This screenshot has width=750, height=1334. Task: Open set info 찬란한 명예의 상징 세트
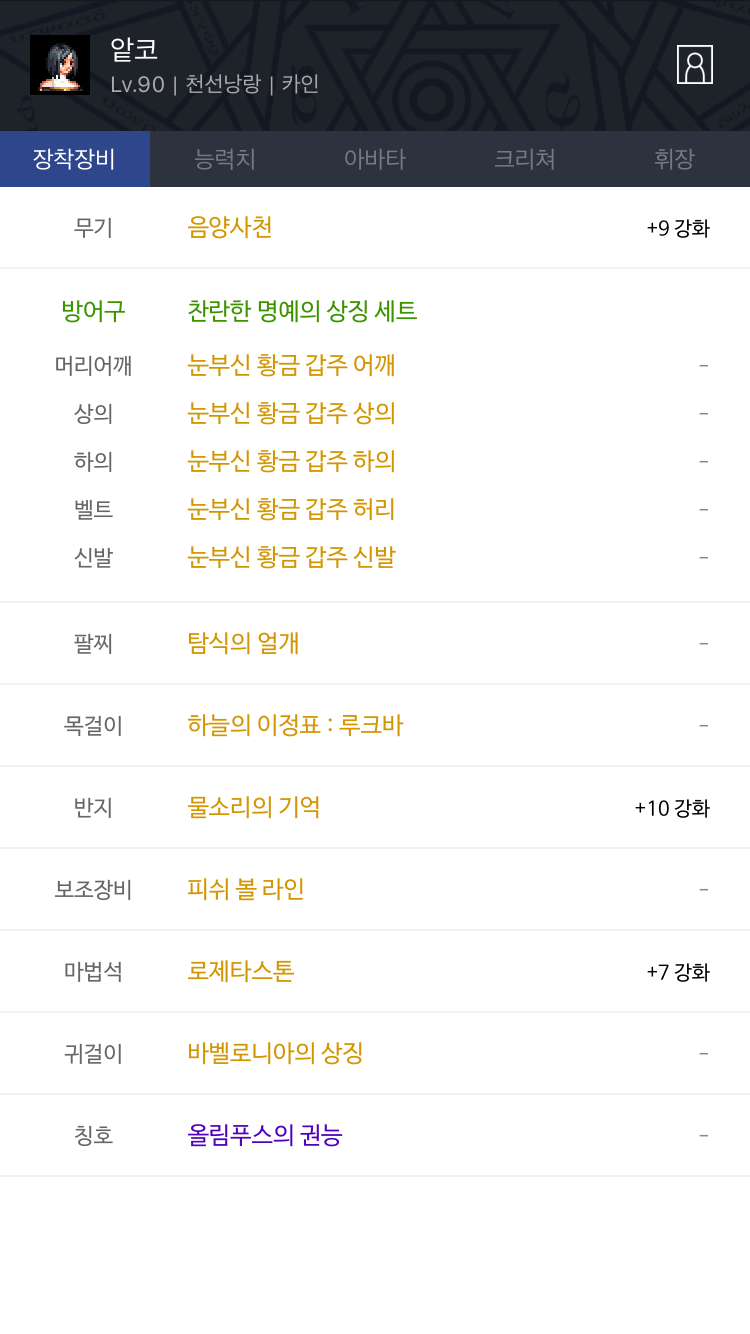point(302,311)
